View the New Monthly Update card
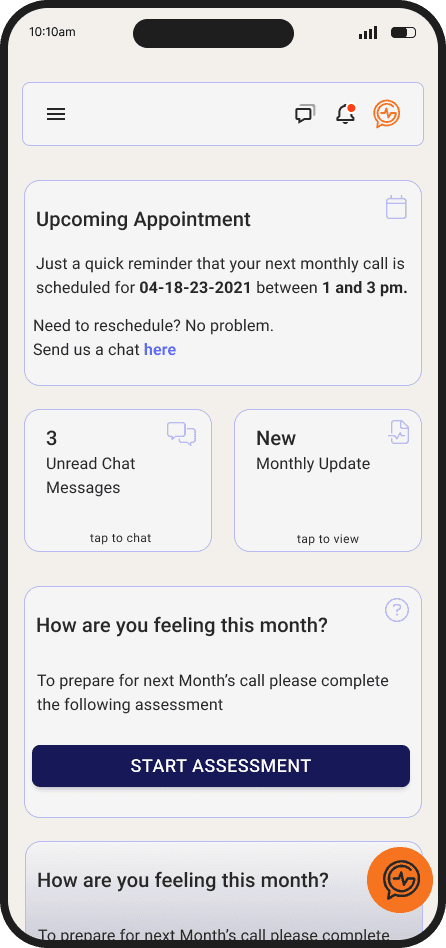The width and height of the screenshot is (446, 948). click(x=328, y=481)
